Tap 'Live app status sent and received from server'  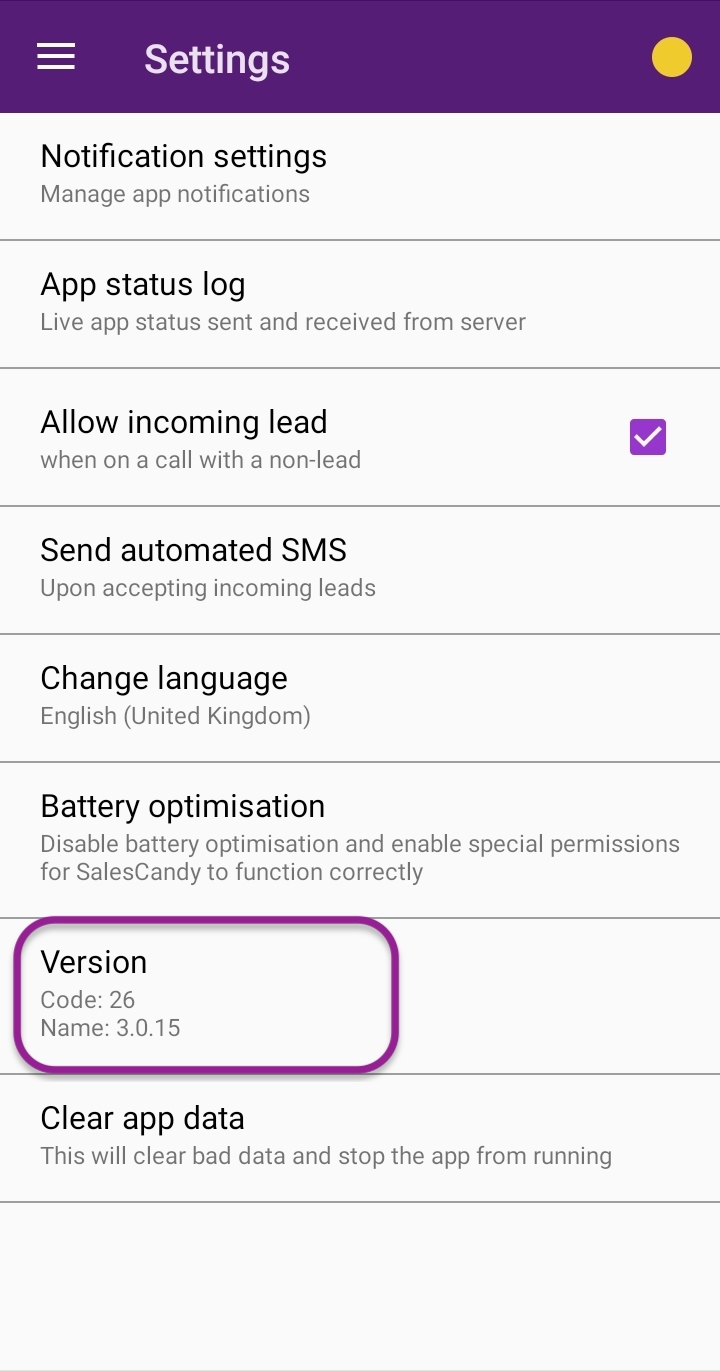point(281,322)
